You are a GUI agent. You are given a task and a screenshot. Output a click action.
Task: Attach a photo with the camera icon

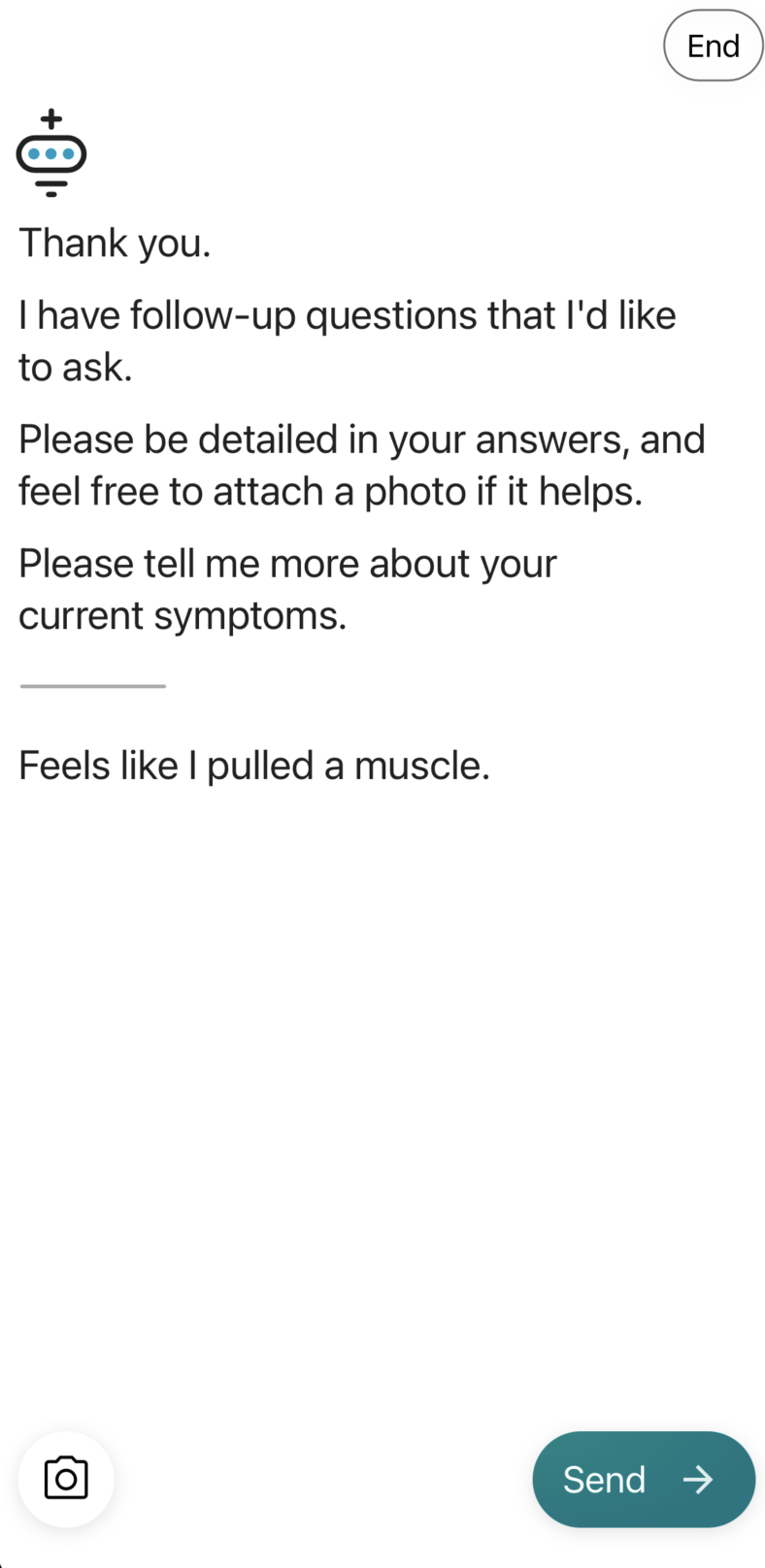coord(66,1479)
